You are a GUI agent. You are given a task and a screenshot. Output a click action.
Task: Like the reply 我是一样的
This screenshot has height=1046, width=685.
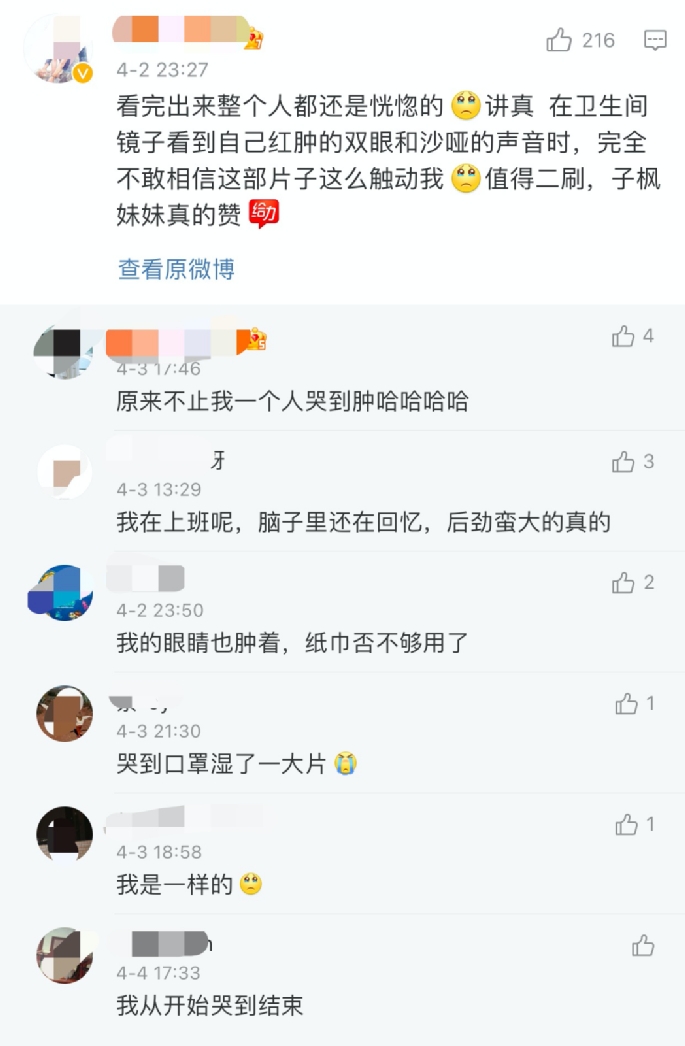627,825
